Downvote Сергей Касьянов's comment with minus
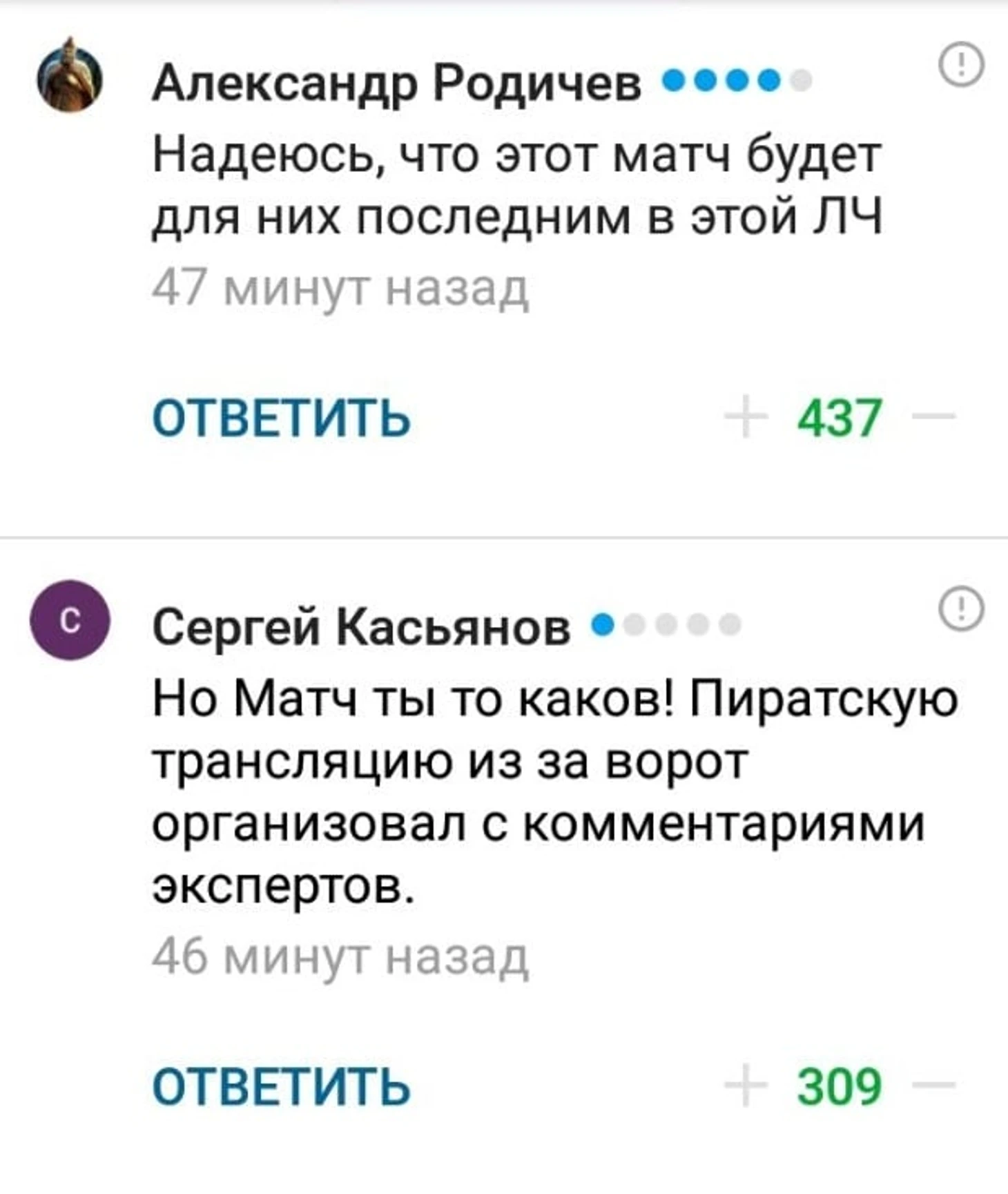 pyautogui.click(x=933, y=1085)
